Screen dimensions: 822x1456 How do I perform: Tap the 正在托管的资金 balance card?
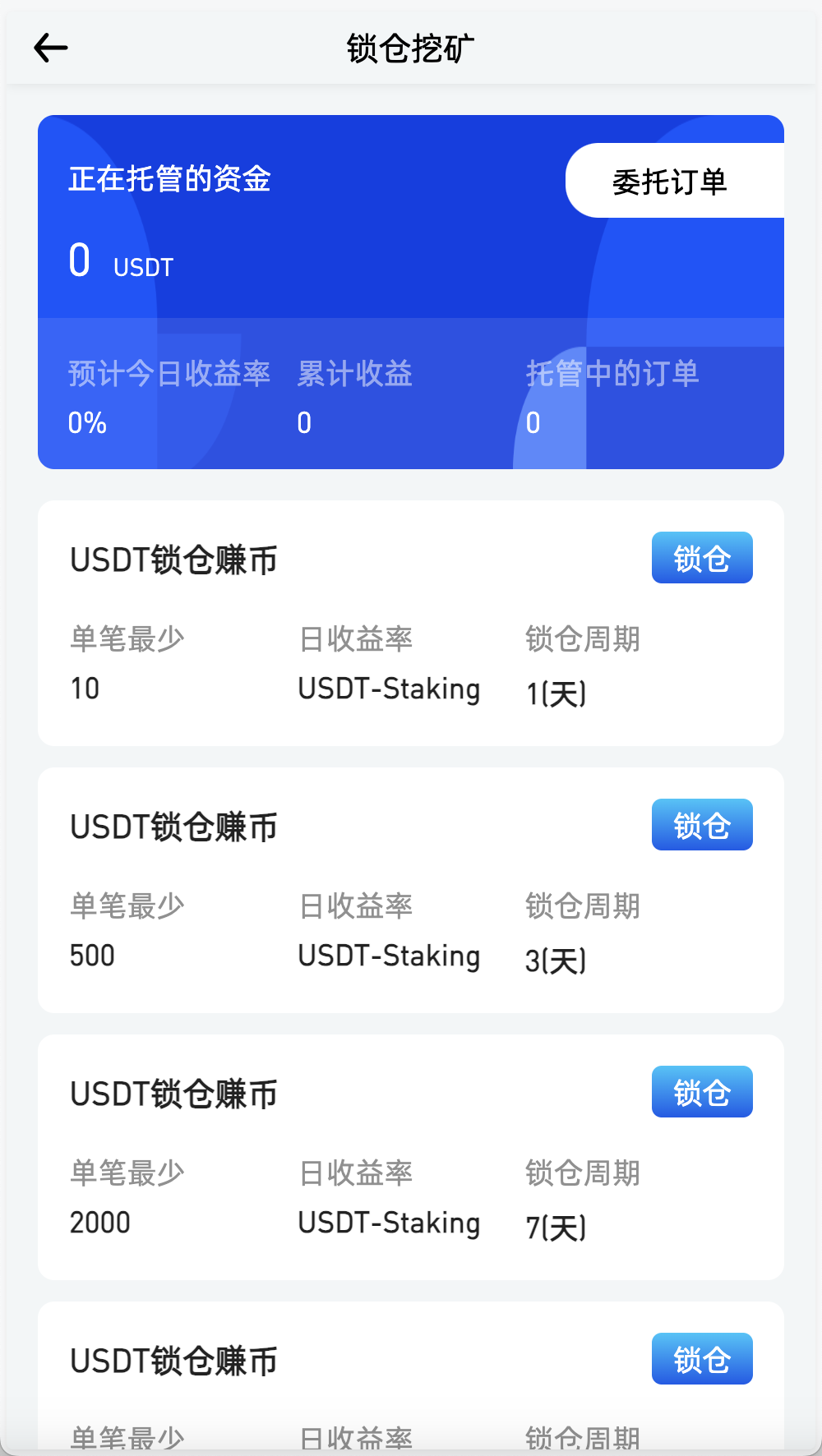pos(170,179)
